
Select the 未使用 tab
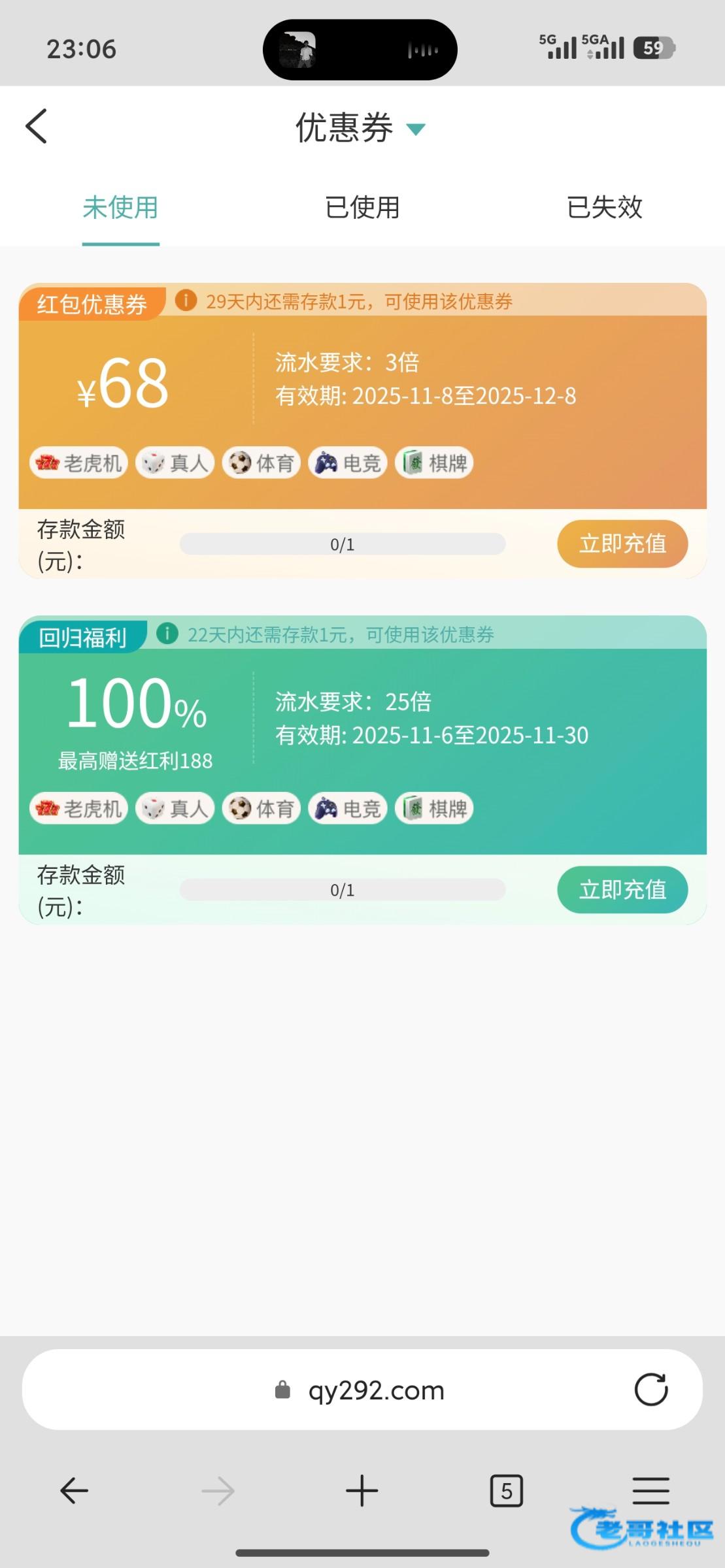coord(121,208)
